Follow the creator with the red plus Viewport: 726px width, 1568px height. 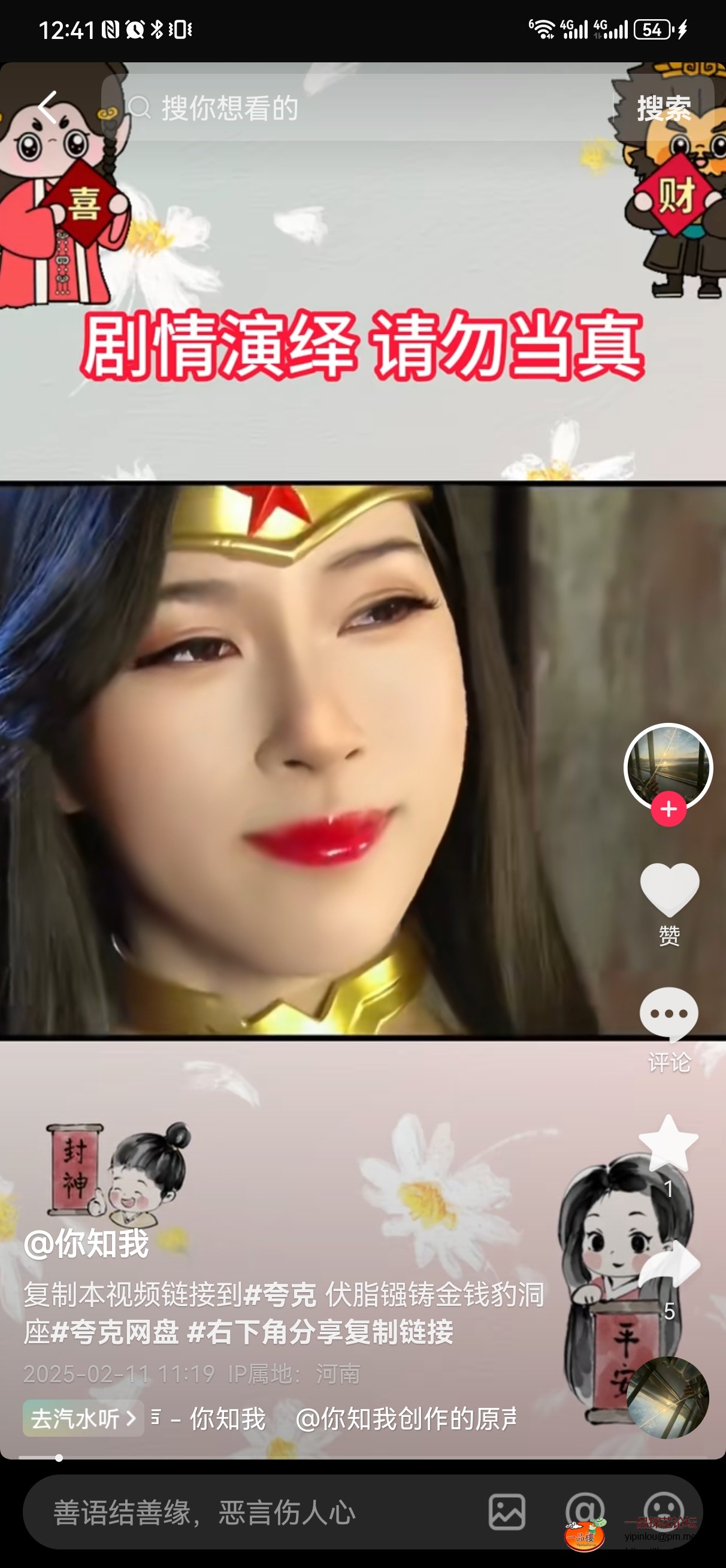pos(668,809)
